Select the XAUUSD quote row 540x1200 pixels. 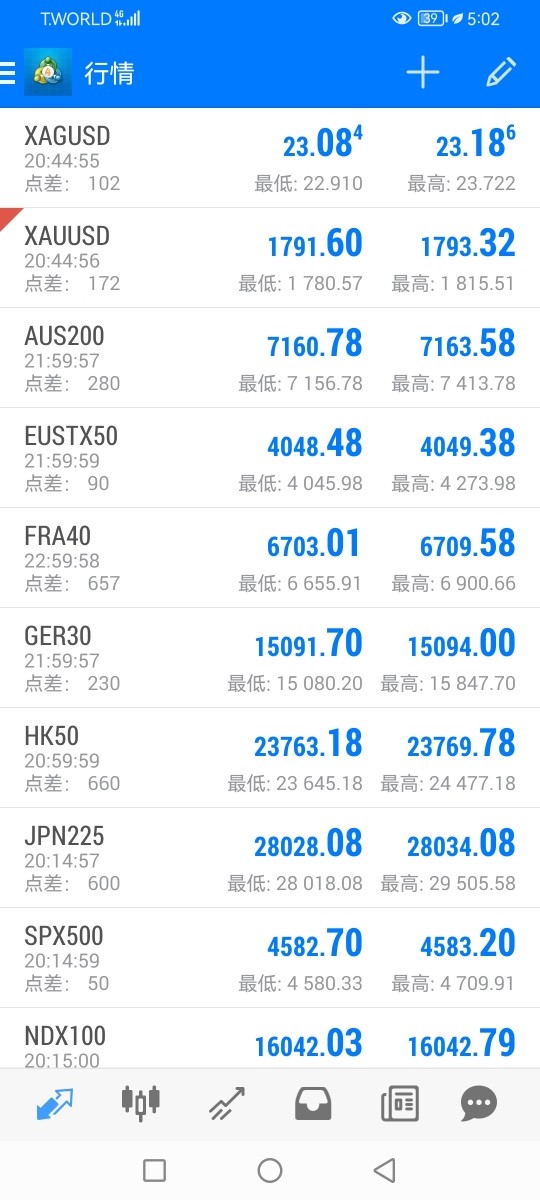[x=270, y=258]
